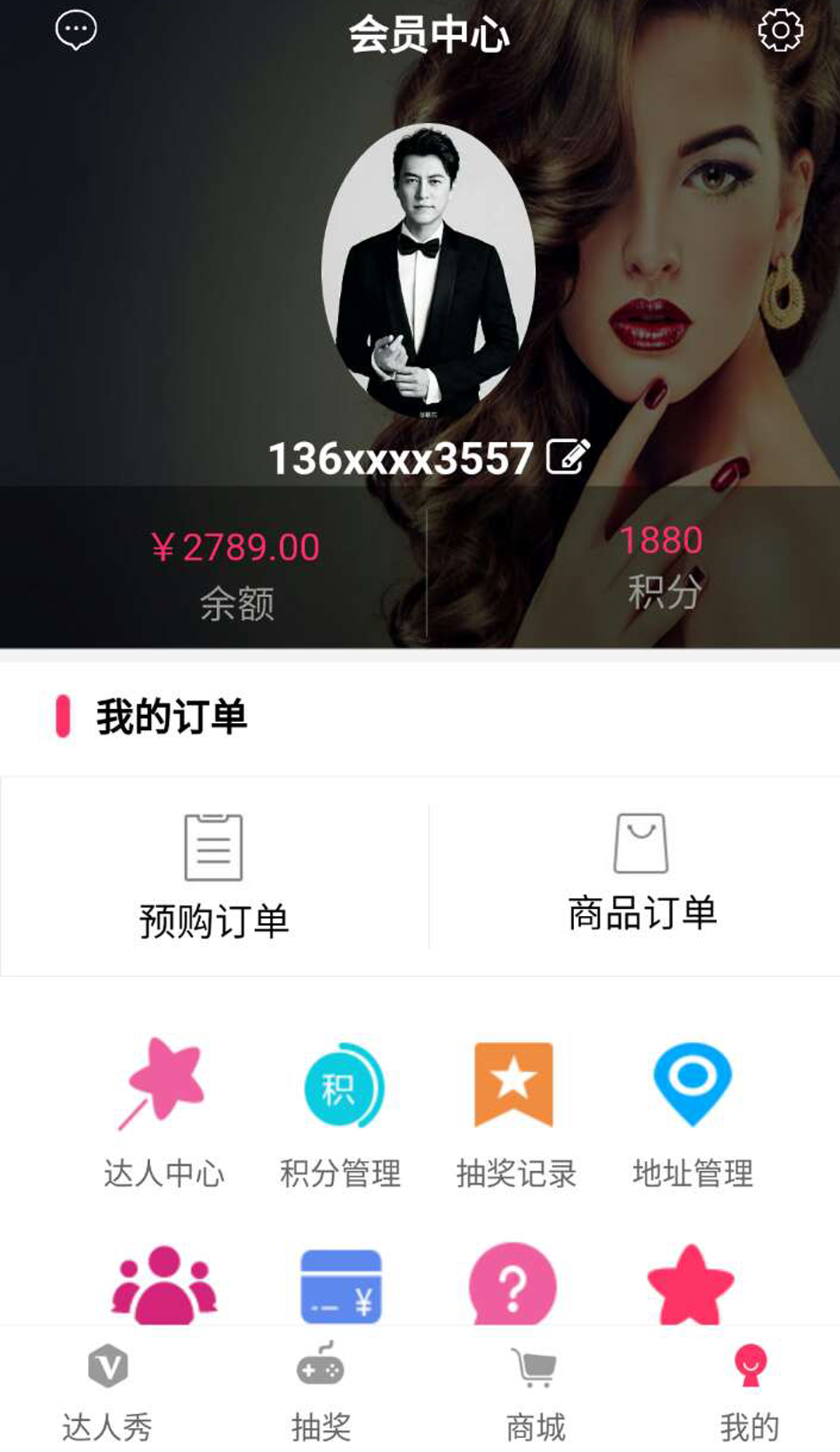Select the 我的 profile tab
This screenshot has width=840, height=1452.
click(749, 1393)
